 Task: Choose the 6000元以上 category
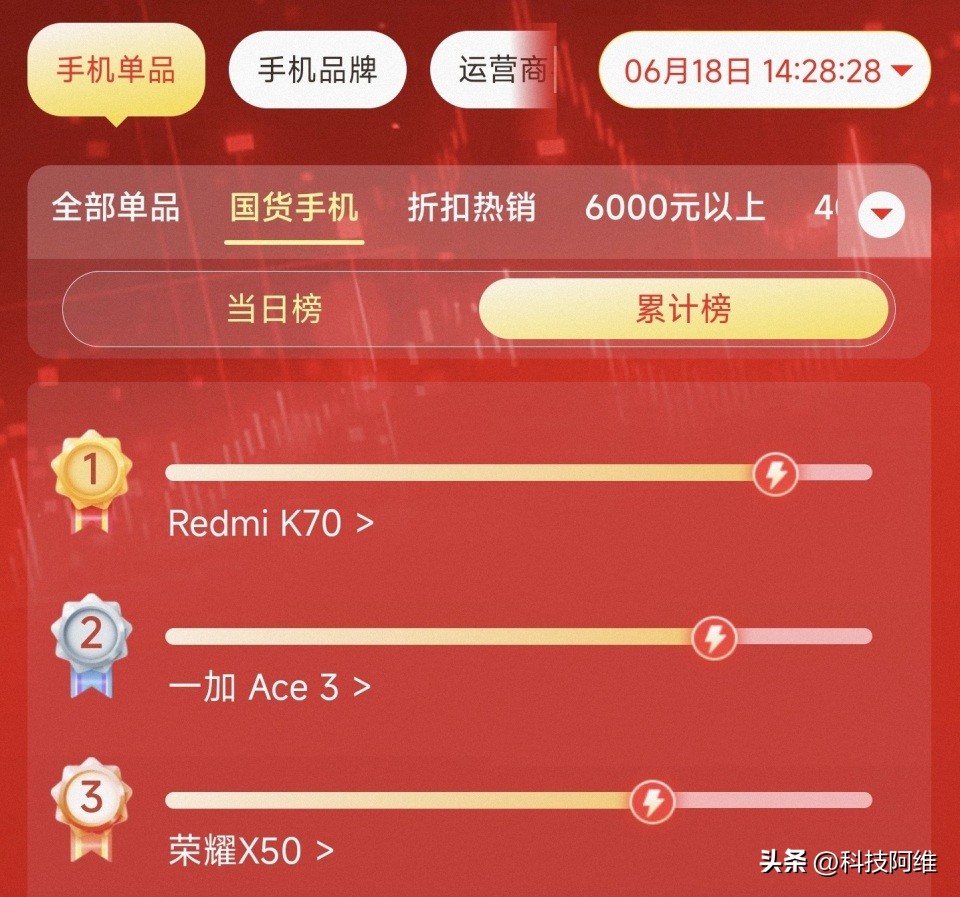pyautogui.click(x=675, y=208)
